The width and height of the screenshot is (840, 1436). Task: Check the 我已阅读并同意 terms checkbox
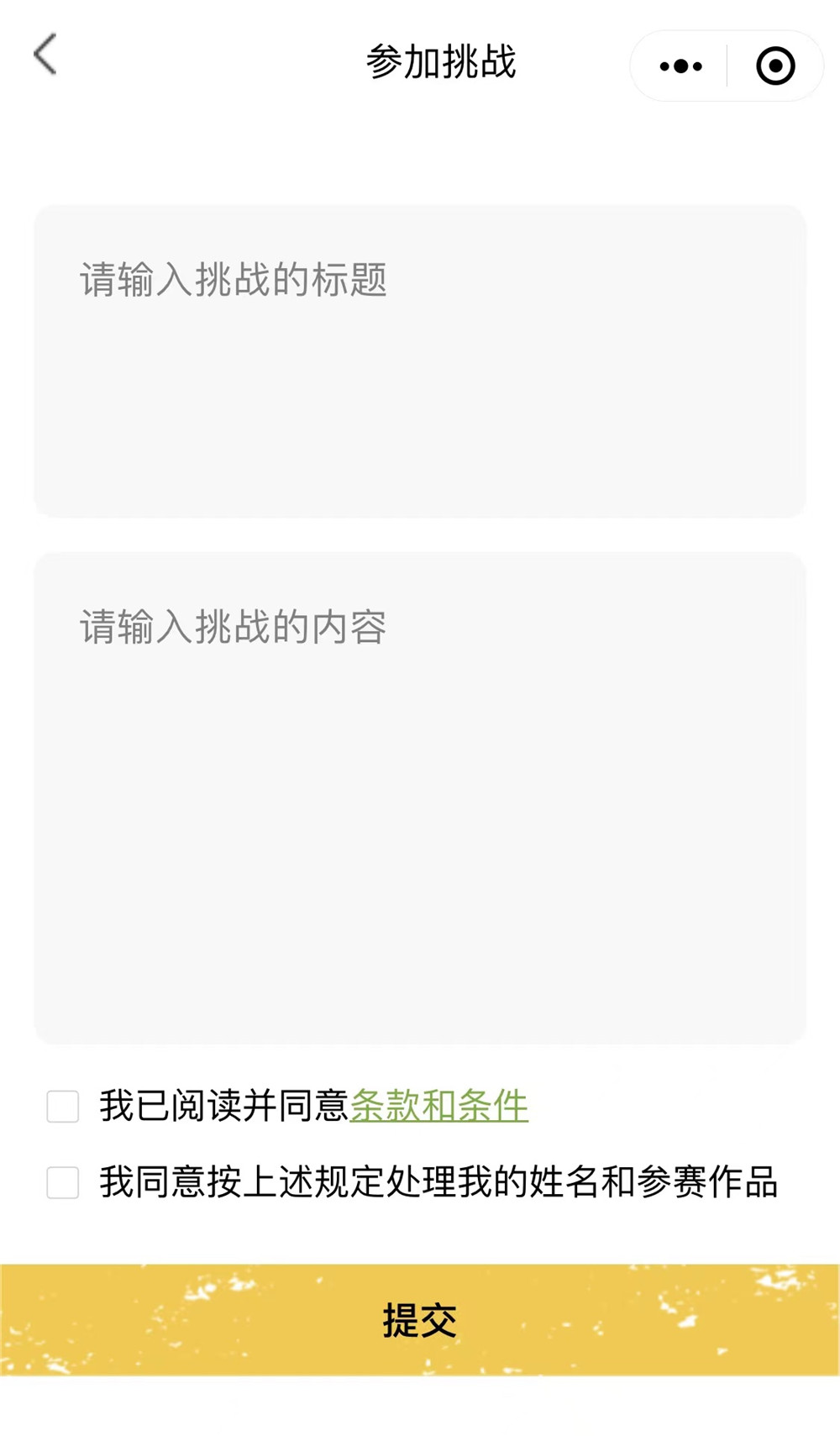point(63,1107)
